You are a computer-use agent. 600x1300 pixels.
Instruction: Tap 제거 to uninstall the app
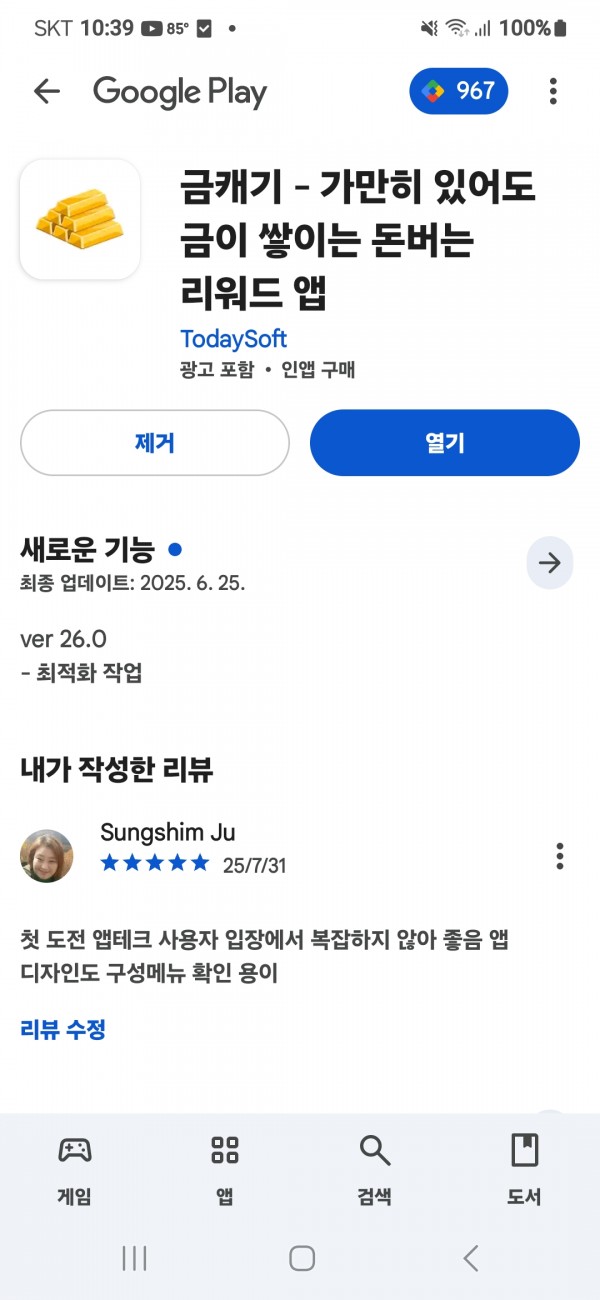tap(155, 443)
